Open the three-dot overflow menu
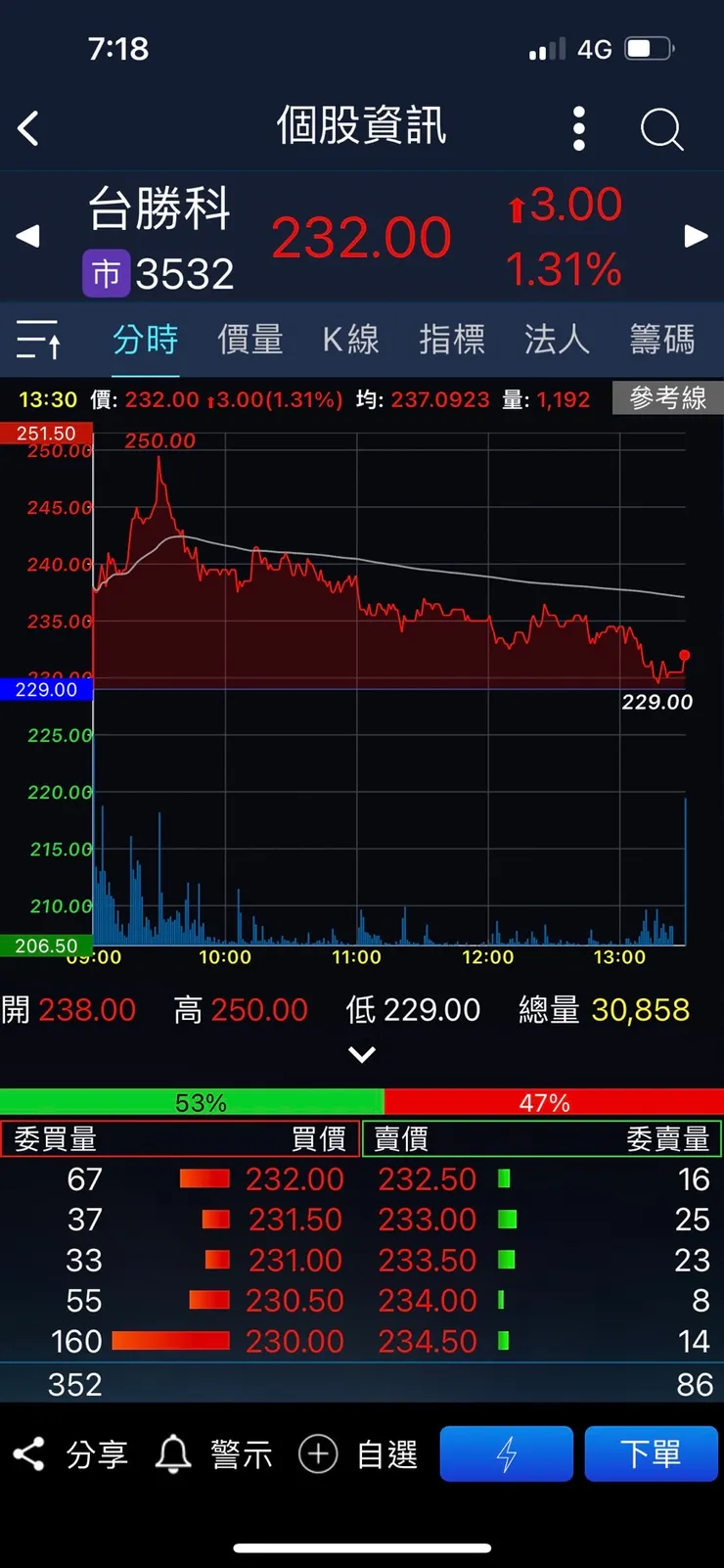This screenshot has height=1568, width=724. 578,127
